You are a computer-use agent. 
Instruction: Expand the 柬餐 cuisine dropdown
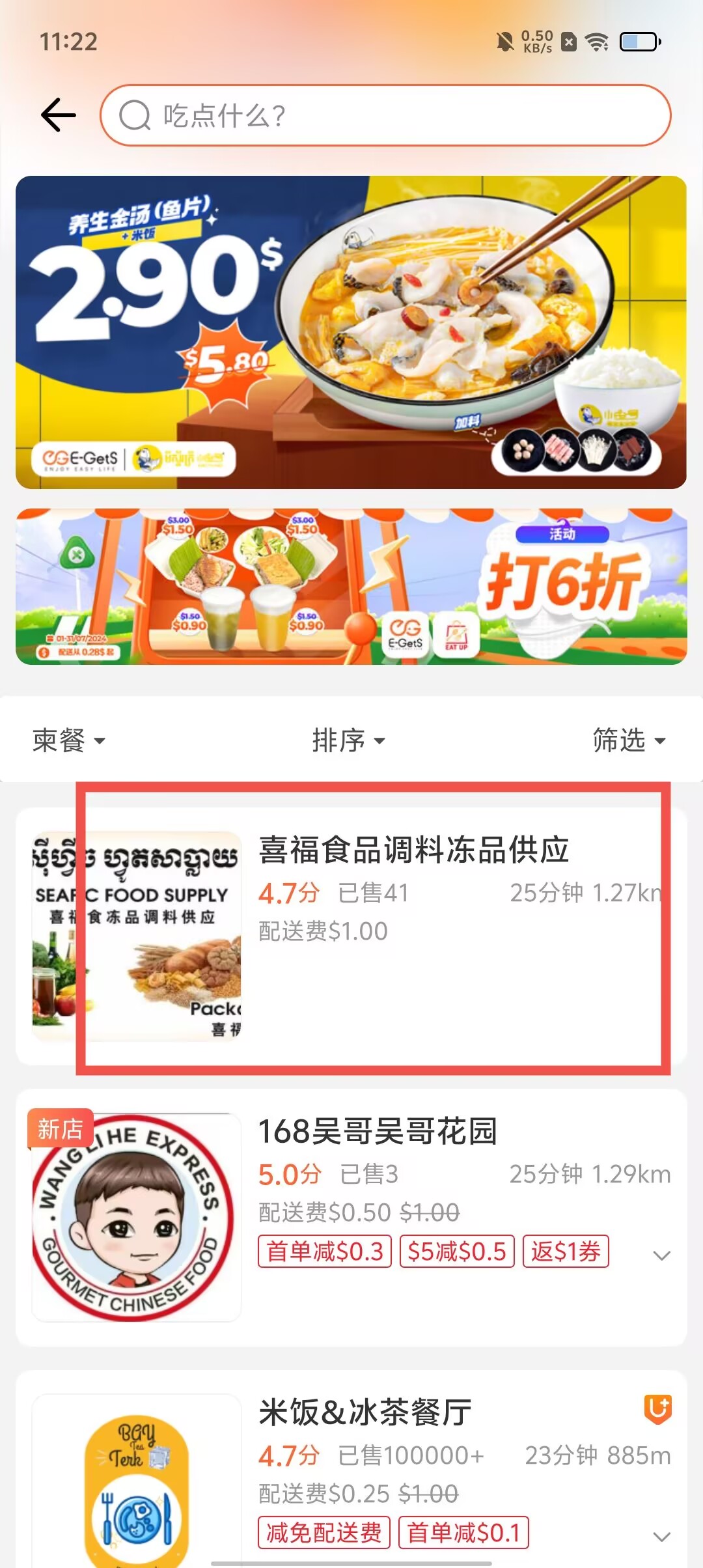(68, 740)
